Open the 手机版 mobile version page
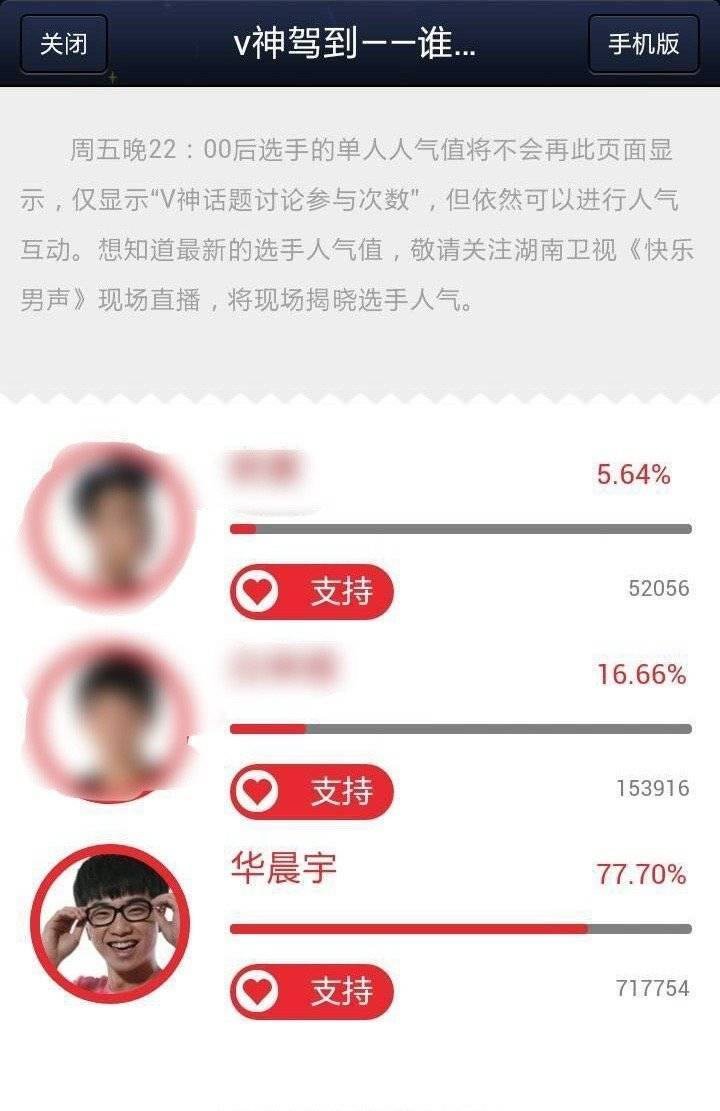This screenshot has height=1111, width=720. click(x=640, y=42)
